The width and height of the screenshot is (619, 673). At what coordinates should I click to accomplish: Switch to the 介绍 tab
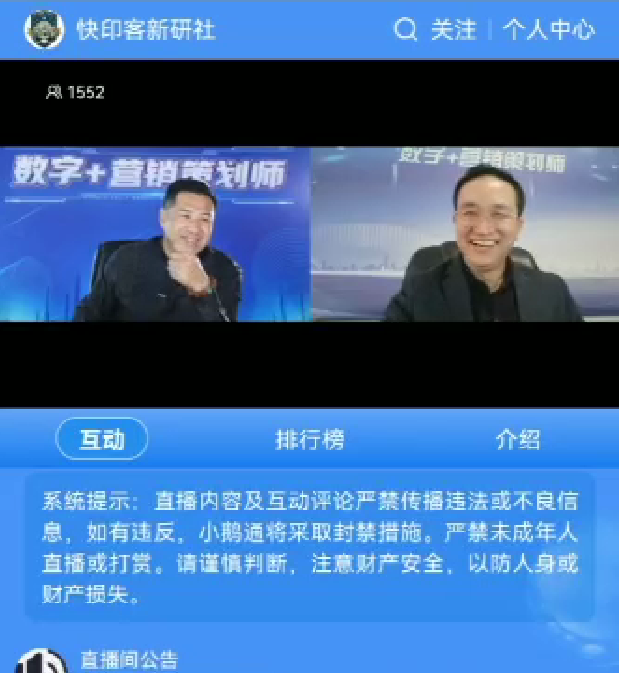pos(517,439)
